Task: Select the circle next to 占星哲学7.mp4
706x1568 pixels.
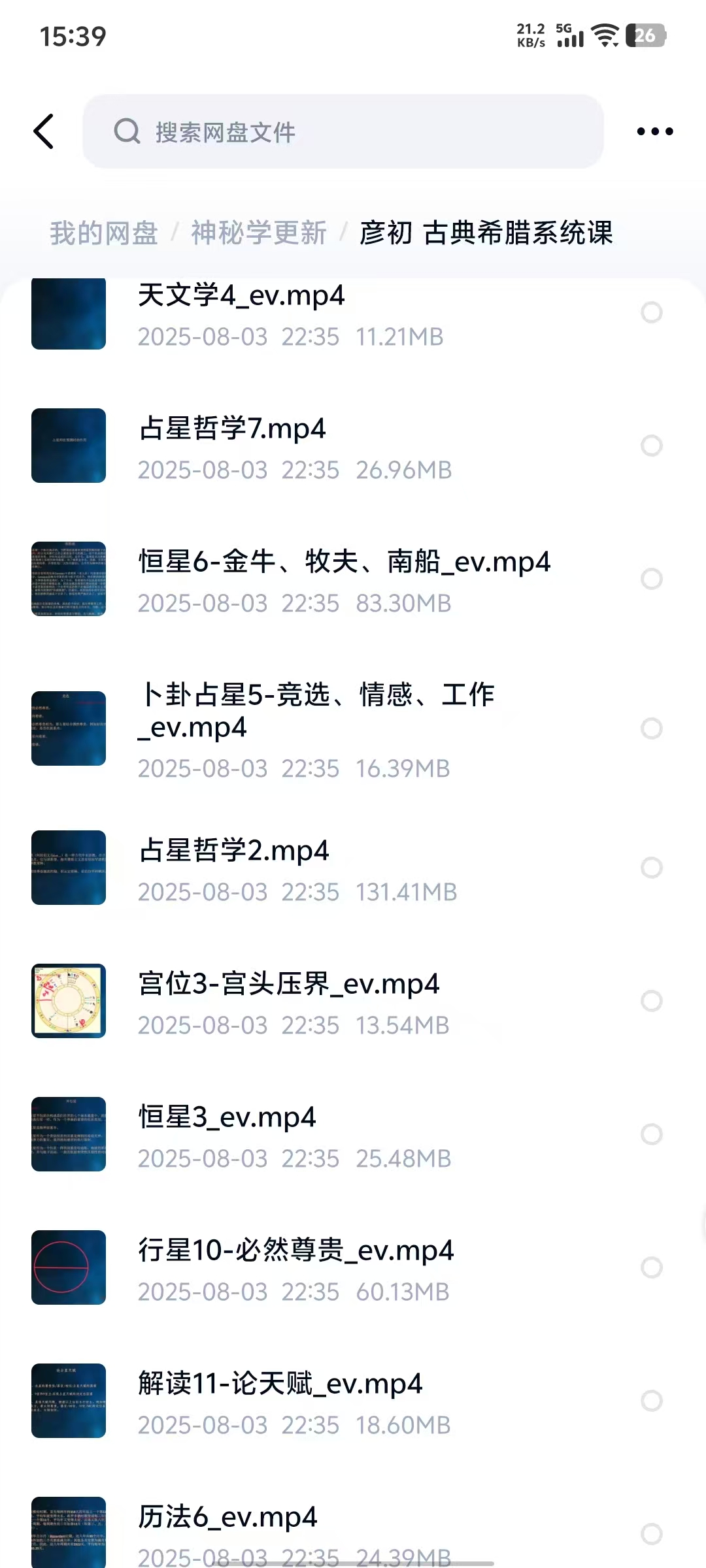Action: 651,446
